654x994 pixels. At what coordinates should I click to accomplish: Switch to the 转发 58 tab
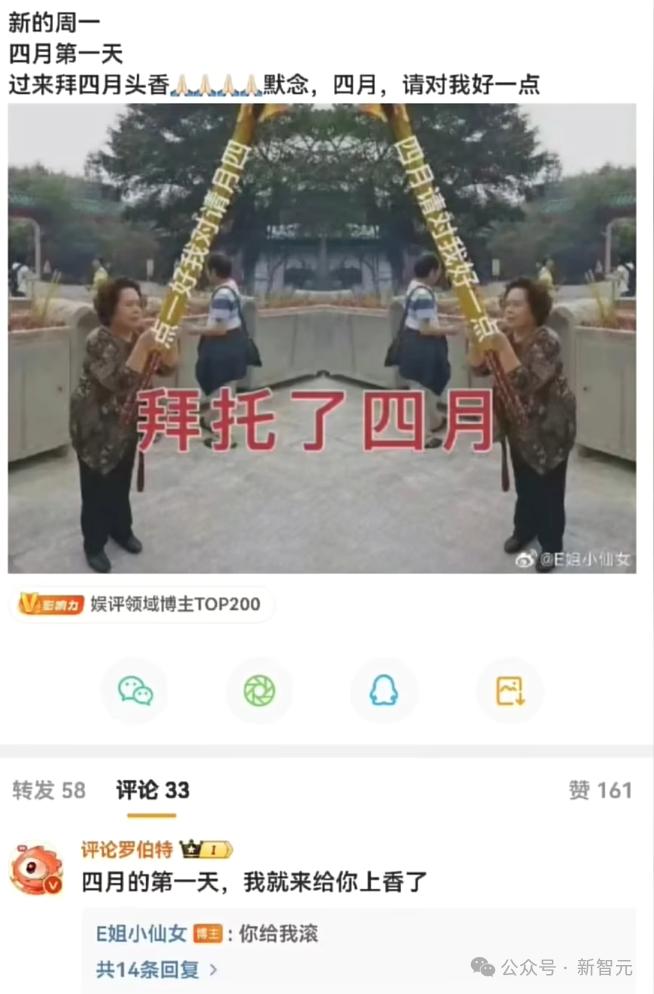coord(49,790)
